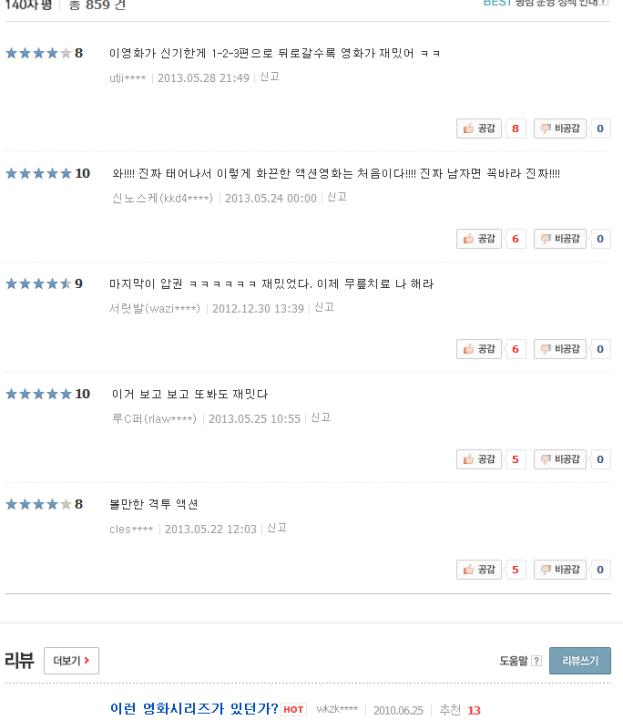Screen dimensions: 623x720
Task: Report cles****'s review with 신고
Action: (x=276, y=528)
